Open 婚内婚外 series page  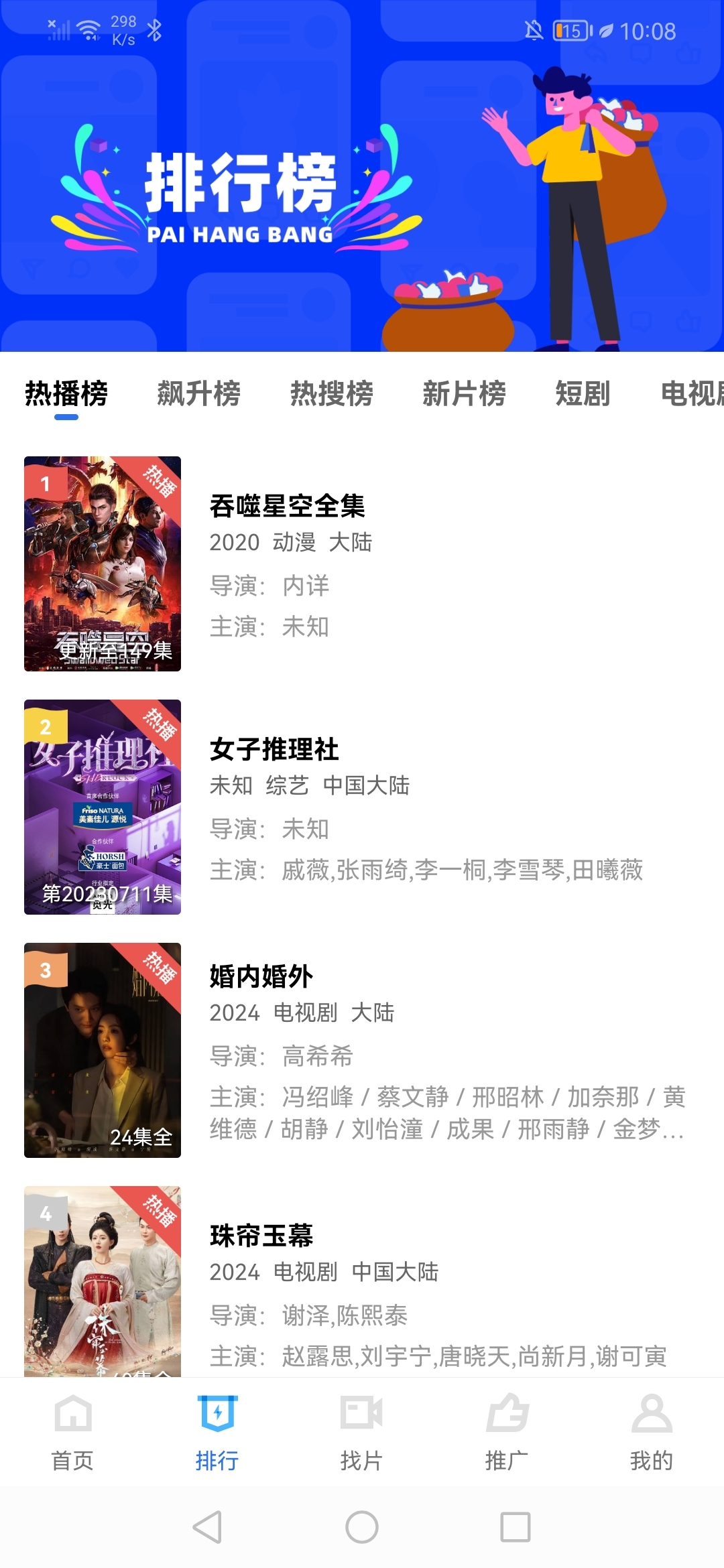(x=260, y=976)
